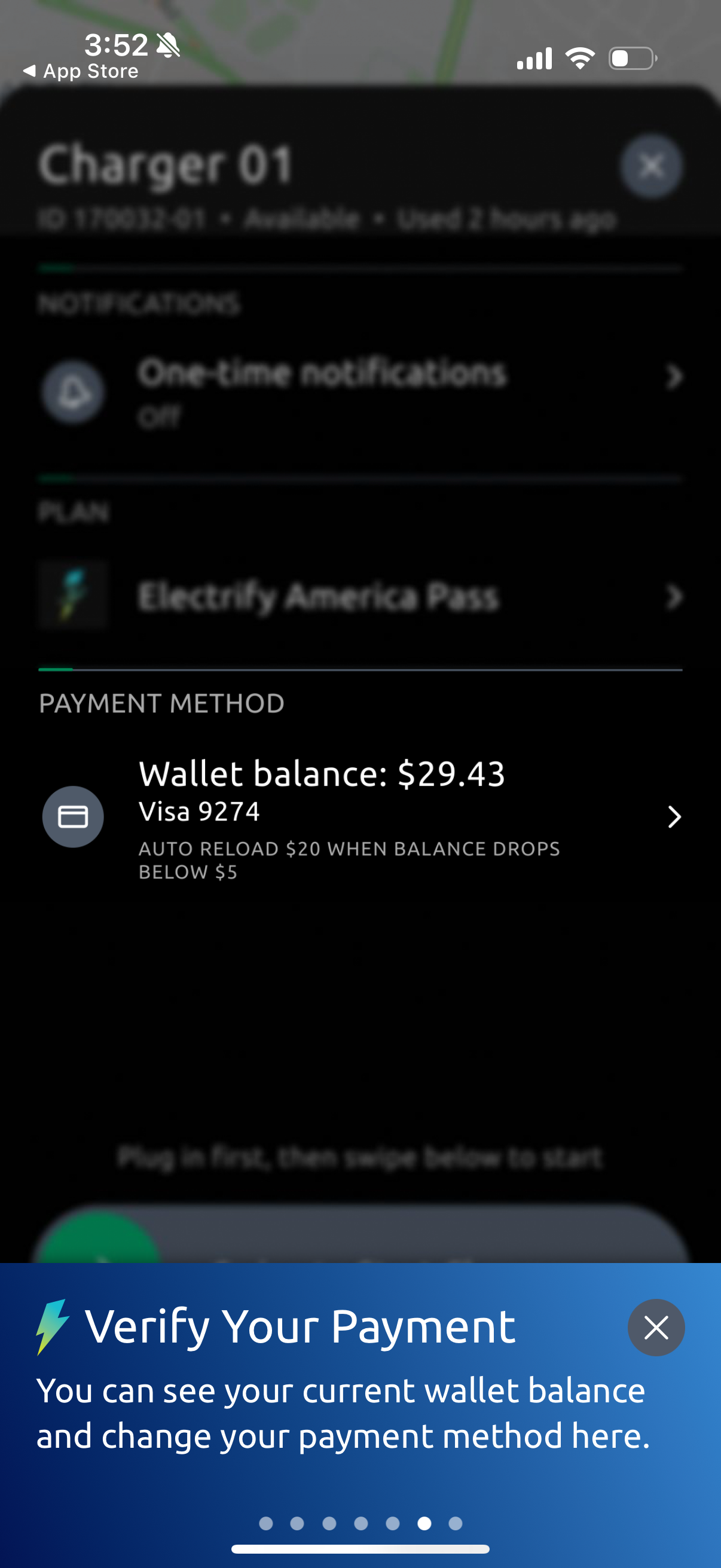Tap the Electrify America Pass plan icon
This screenshot has height=1568, width=721.
(73, 595)
